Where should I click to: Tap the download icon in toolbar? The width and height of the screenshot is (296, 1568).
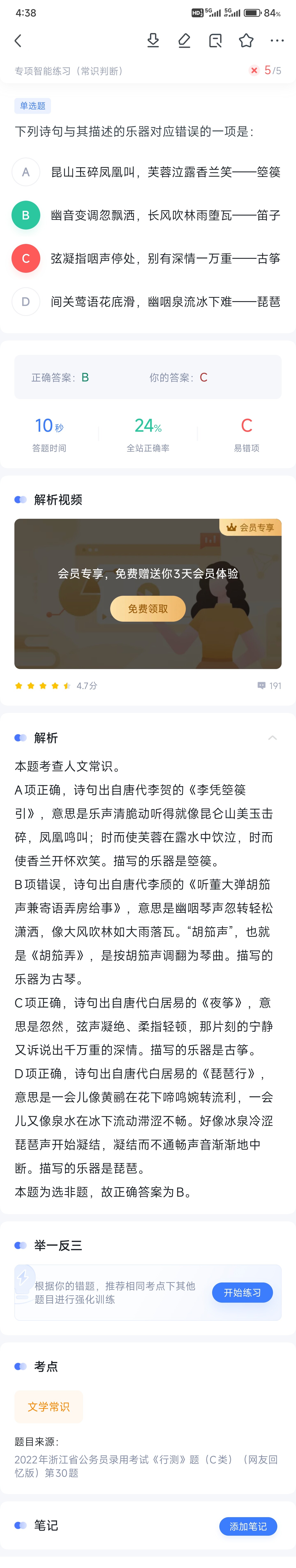point(153,41)
